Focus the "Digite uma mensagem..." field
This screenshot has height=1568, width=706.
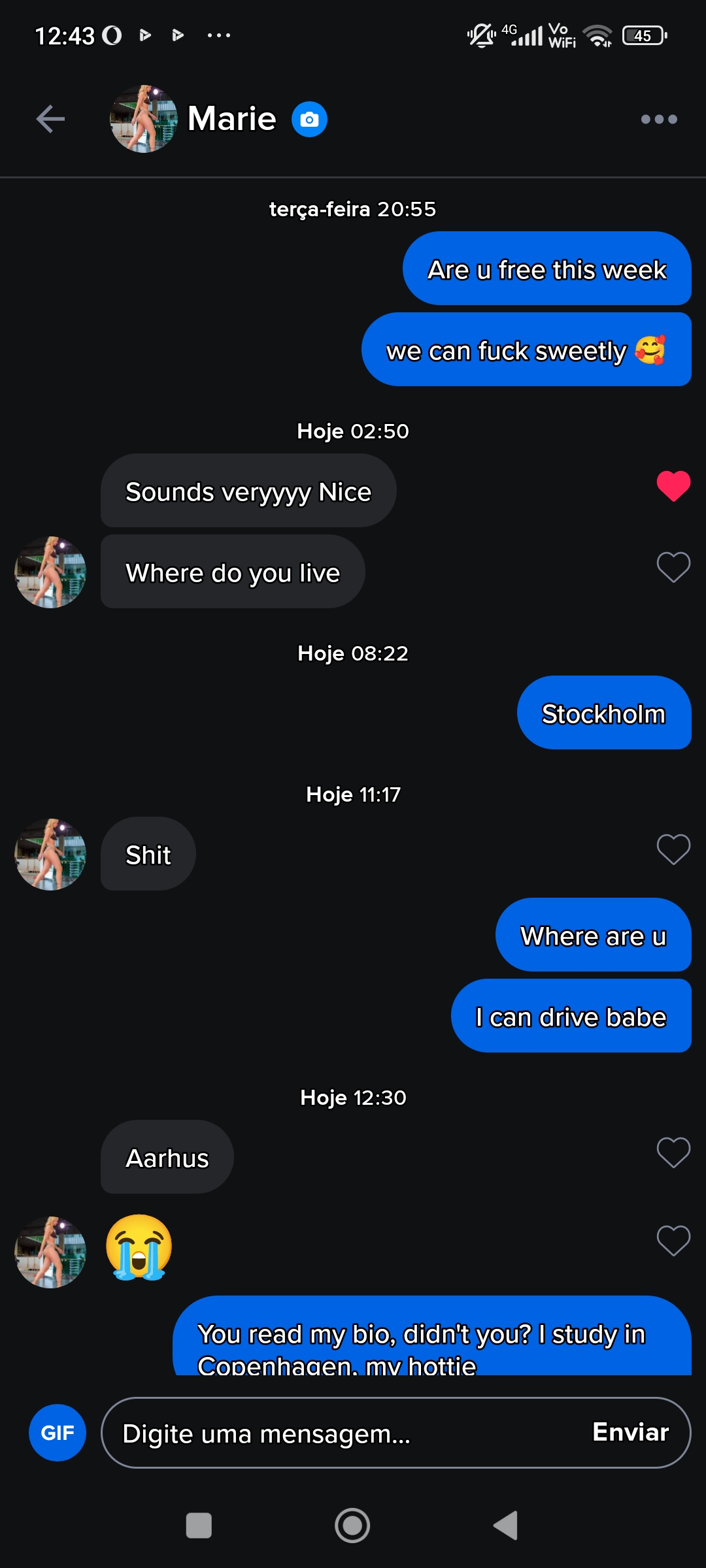(340, 1433)
